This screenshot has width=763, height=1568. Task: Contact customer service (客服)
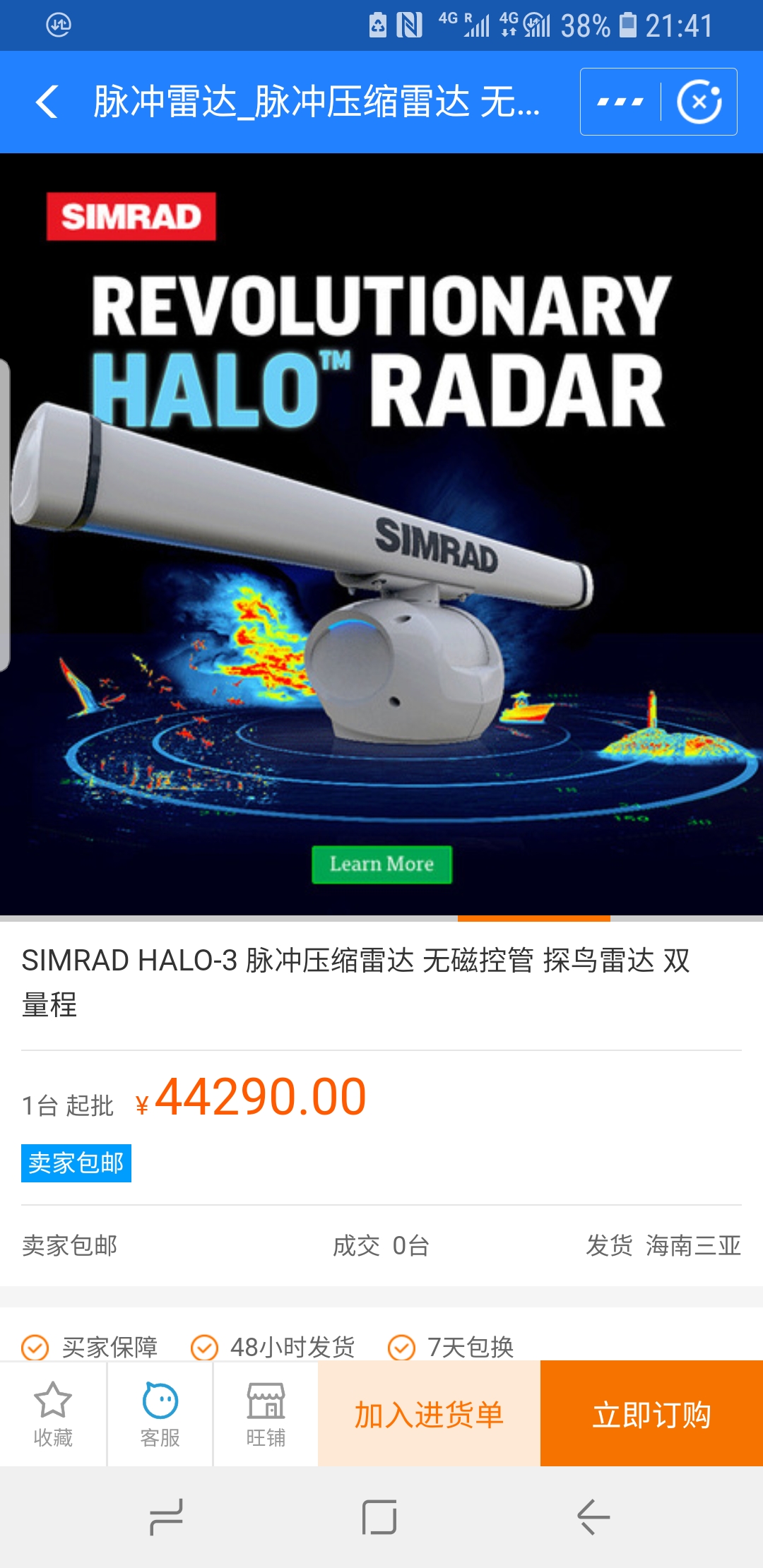(x=160, y=1414)
